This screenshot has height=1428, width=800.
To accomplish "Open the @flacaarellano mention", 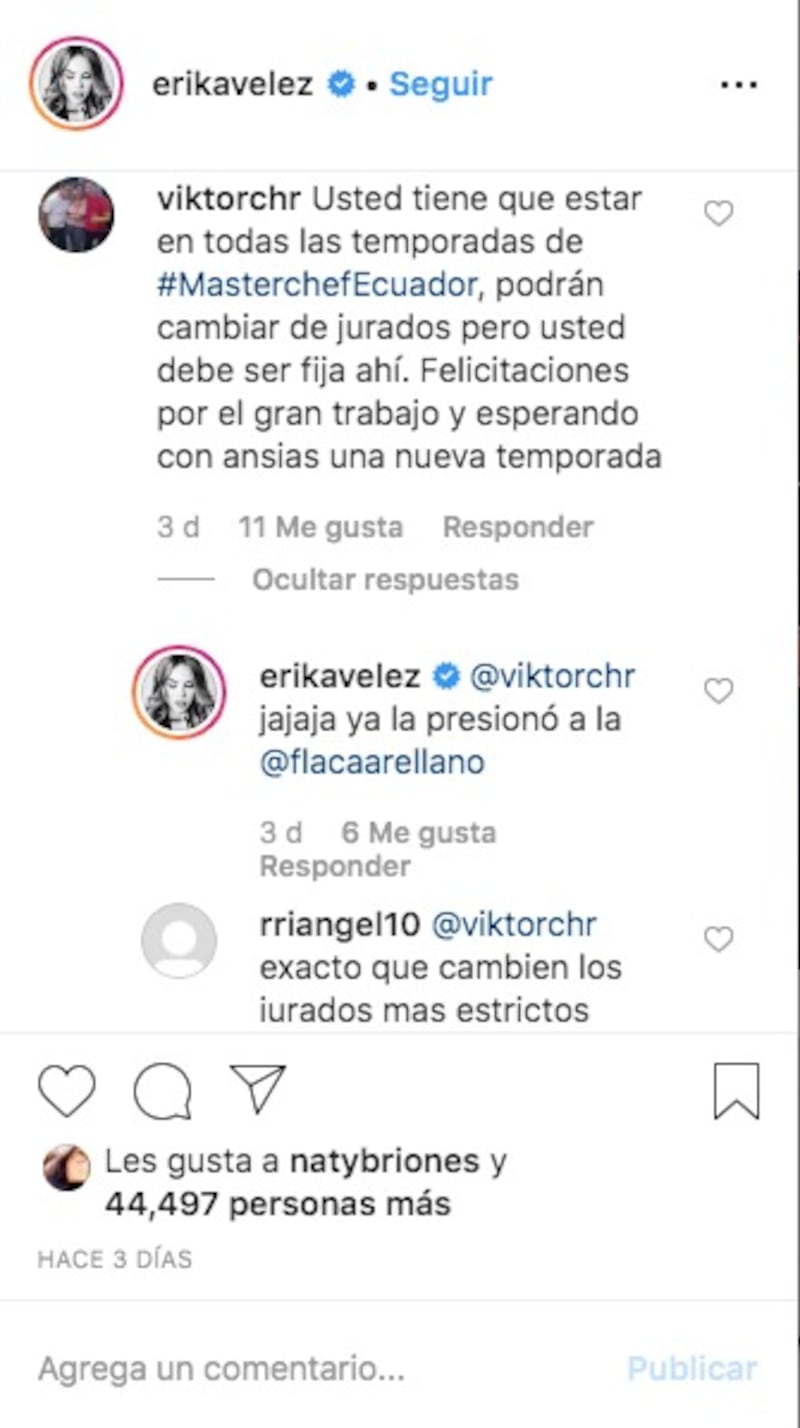I will coord(371,762).
